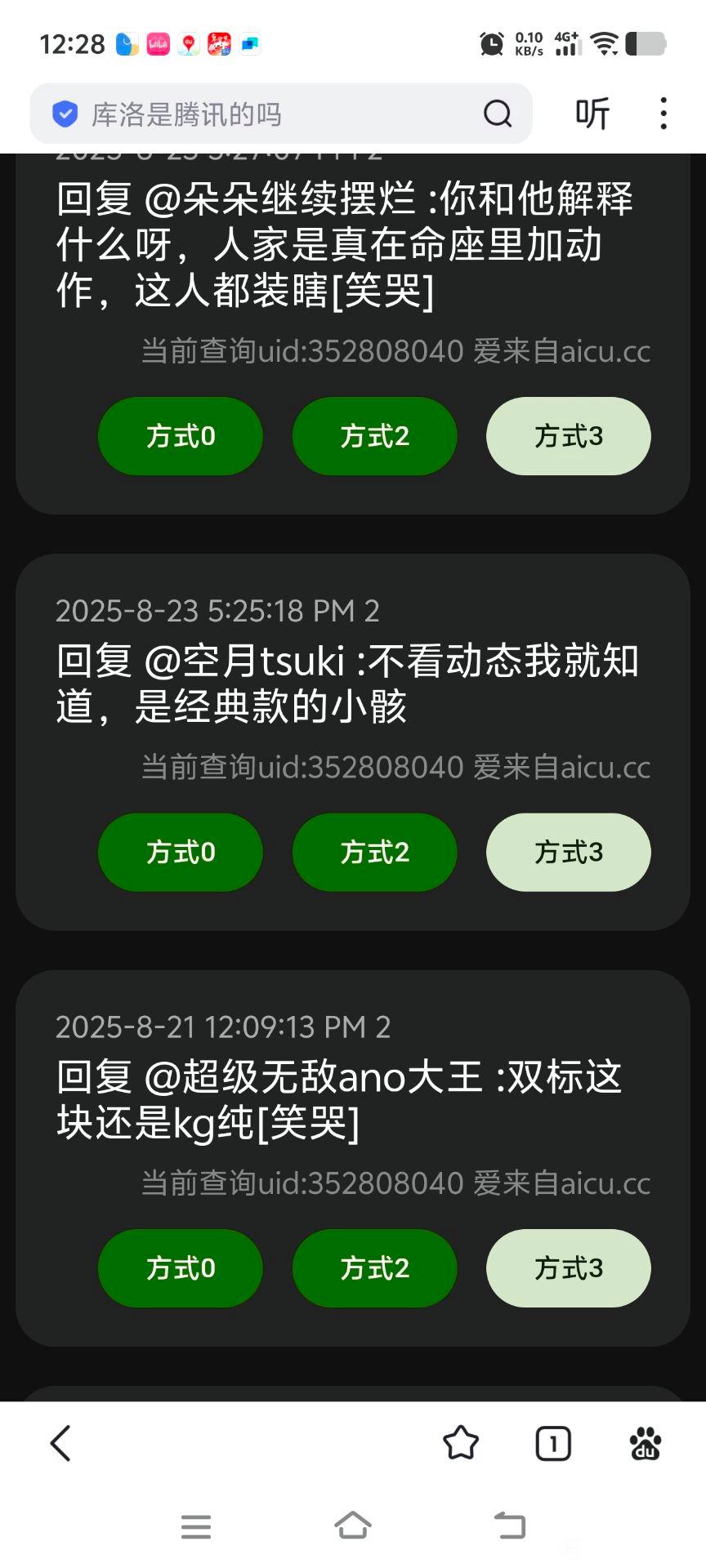Open the tab switcher showing 1 tab
Viewport: 706px width, 1568px height.
(x=553, y=1443)
